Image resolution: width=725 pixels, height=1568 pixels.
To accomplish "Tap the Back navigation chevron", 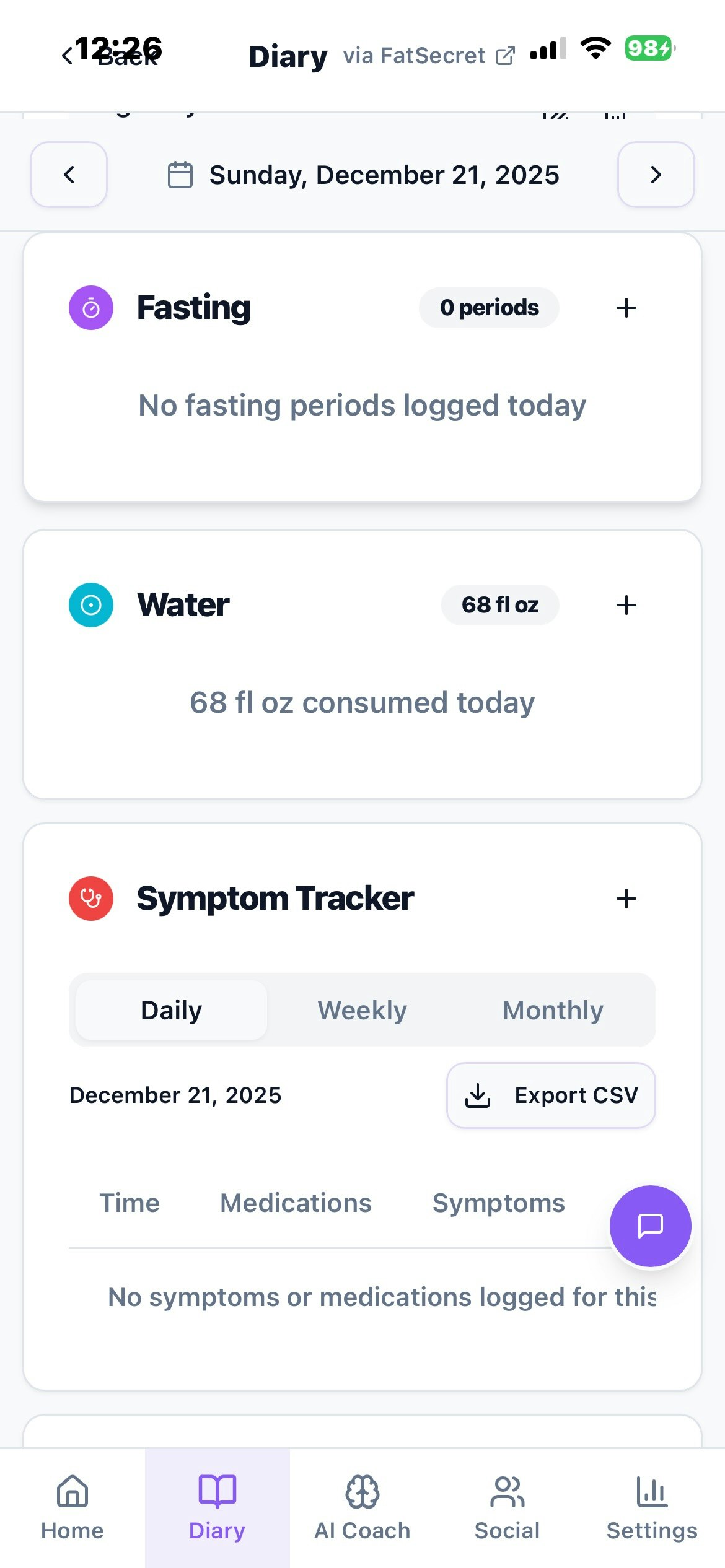I will (x=68, y=56).
